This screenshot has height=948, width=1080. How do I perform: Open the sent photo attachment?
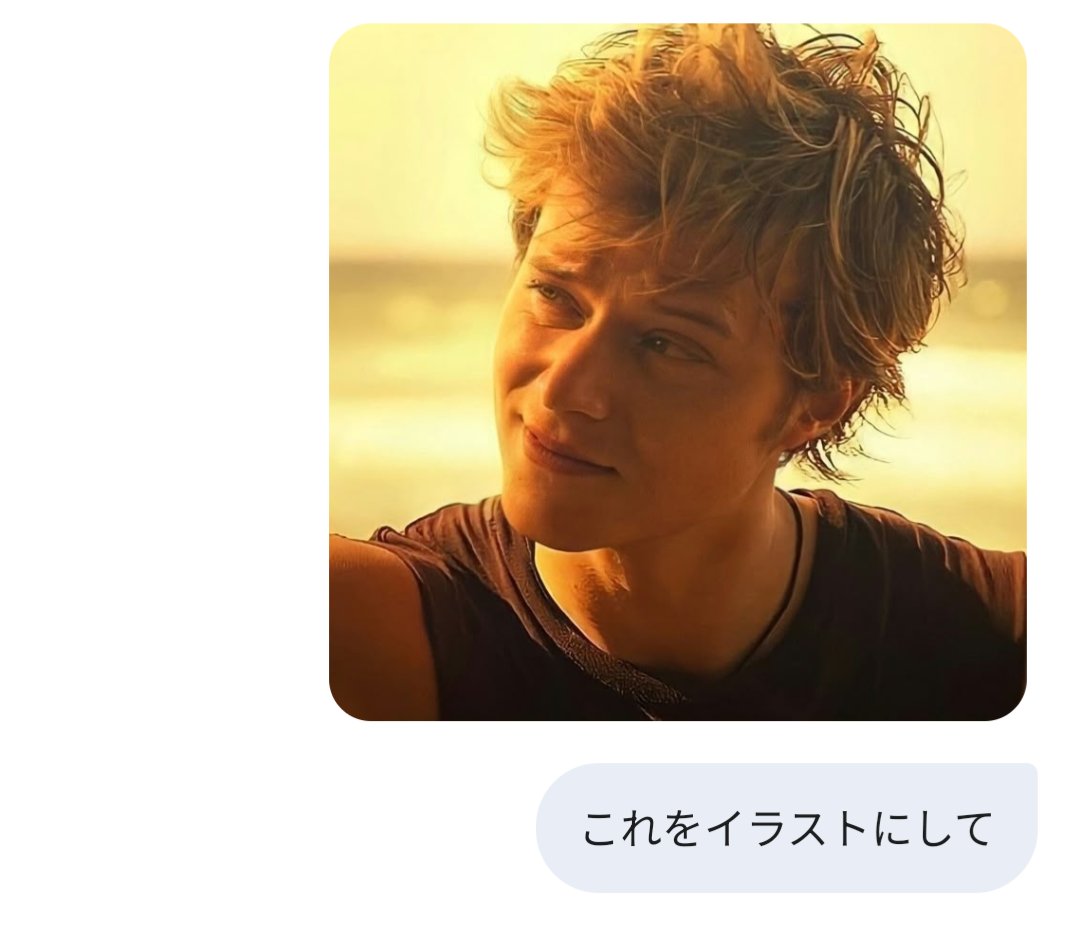(x=677, y=372)
